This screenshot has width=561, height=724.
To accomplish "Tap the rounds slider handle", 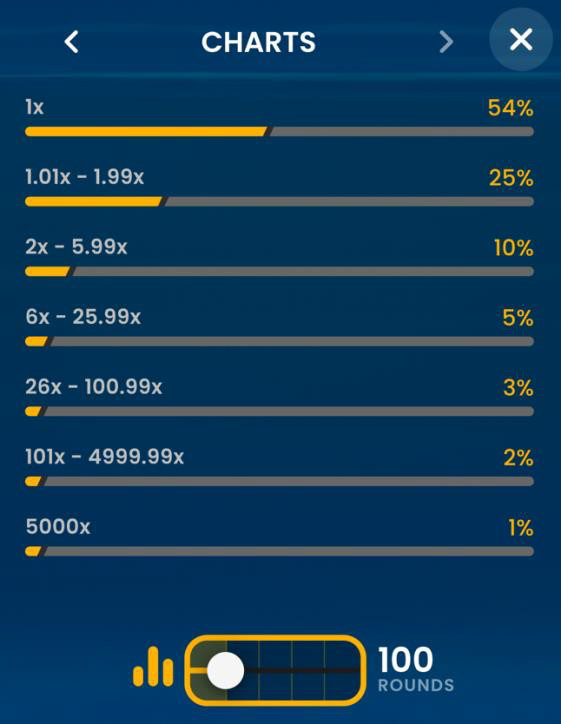I will pos(225,670).
